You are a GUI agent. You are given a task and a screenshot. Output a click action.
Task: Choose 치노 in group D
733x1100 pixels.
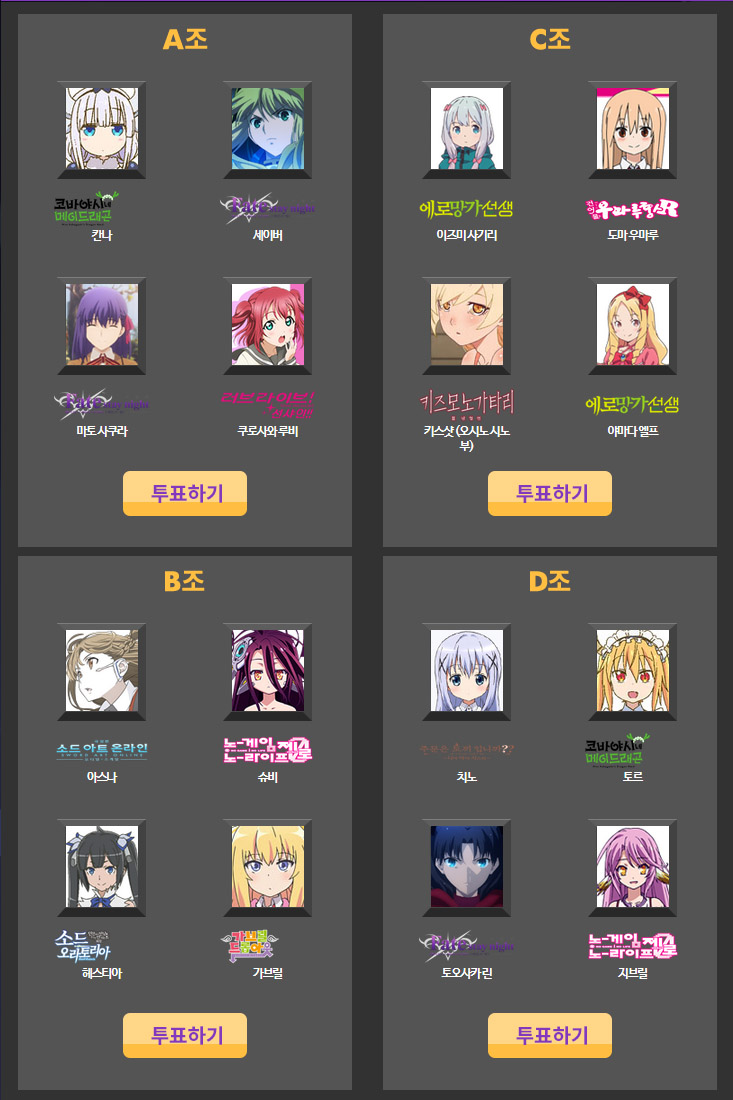click(x=467, y=670)
